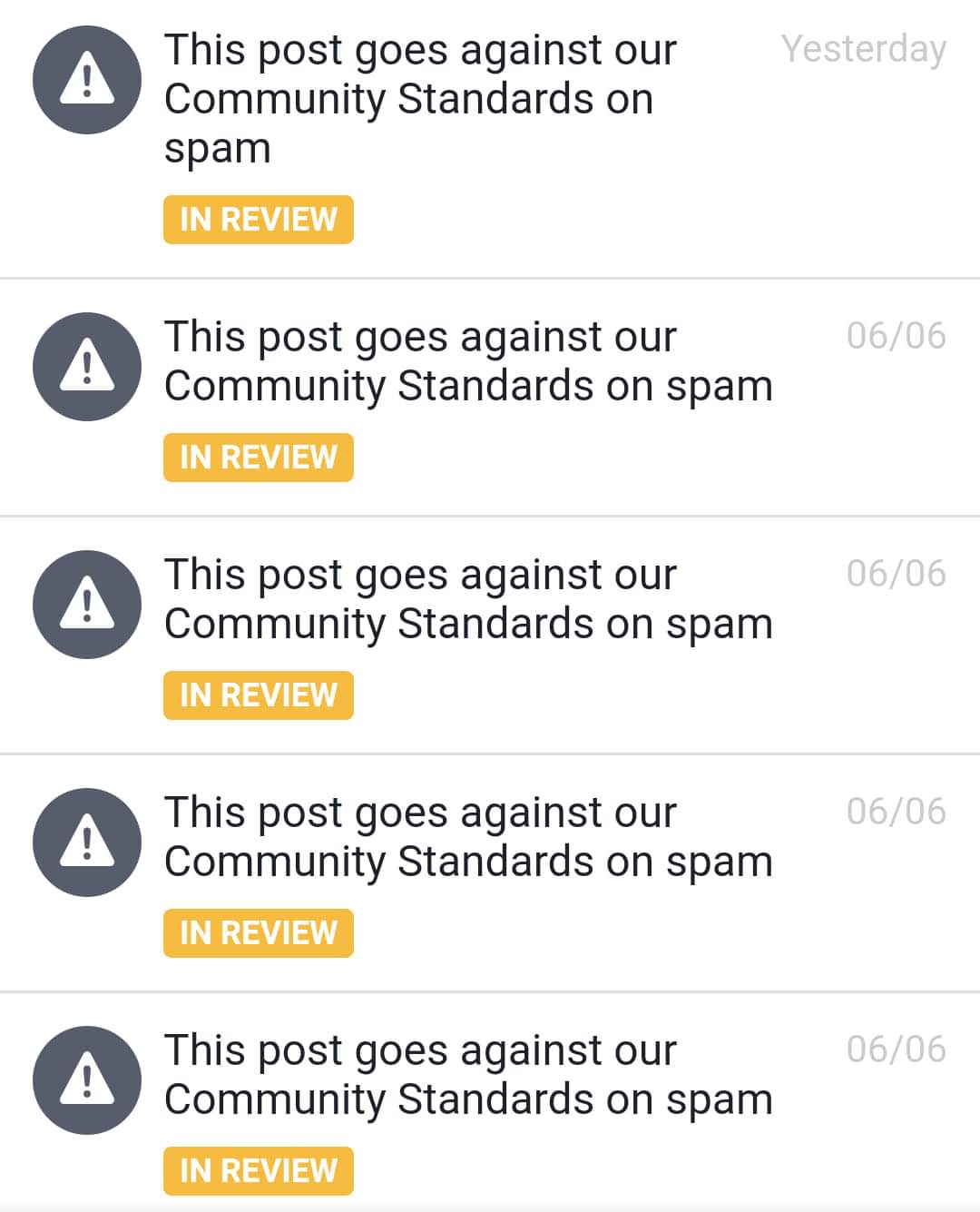This screenshot has height=1212, width=980.
Task: Open the spam violation notice from Yesterday
Action: 419,98
